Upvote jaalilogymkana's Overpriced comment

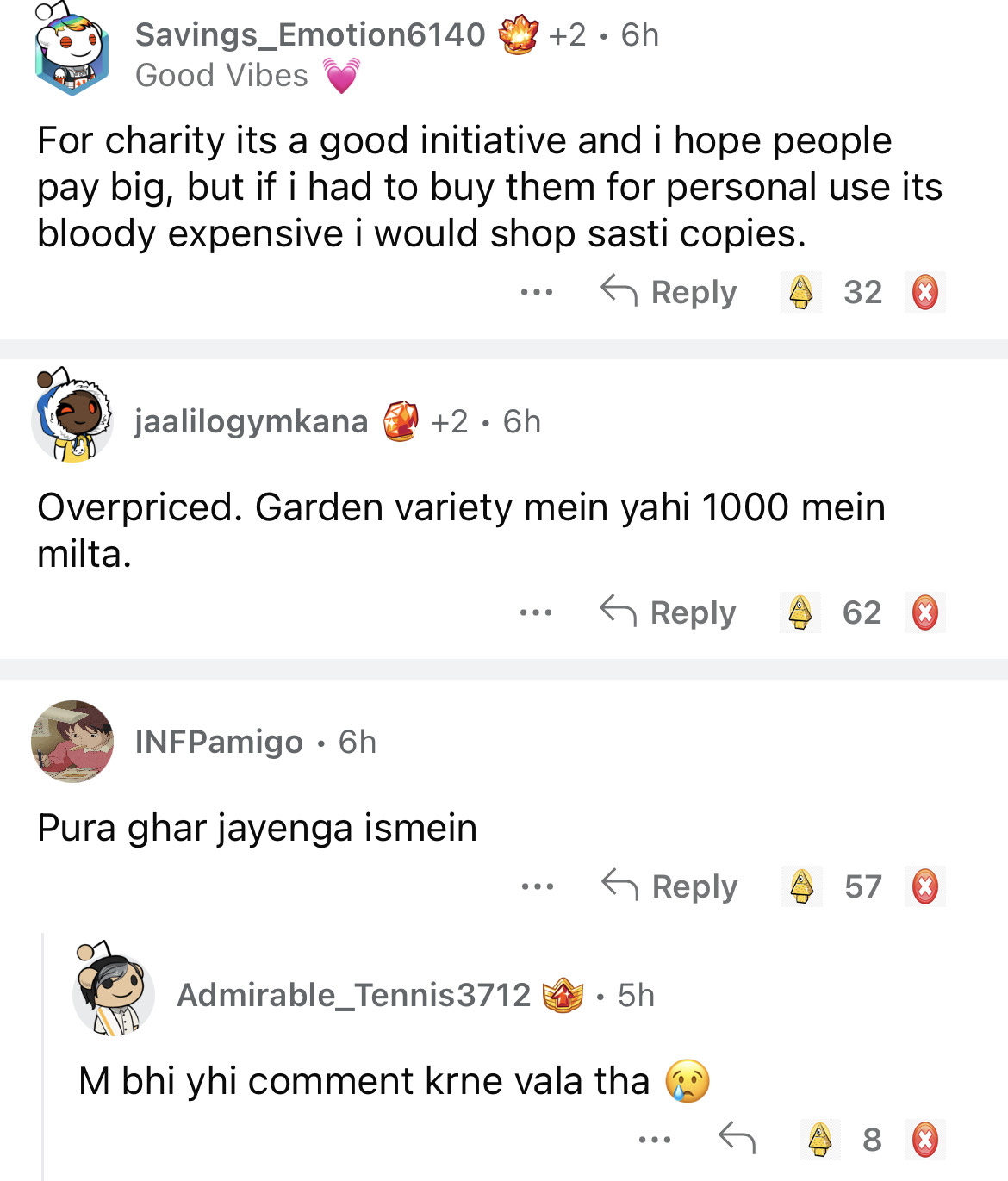tap(800, 612)
